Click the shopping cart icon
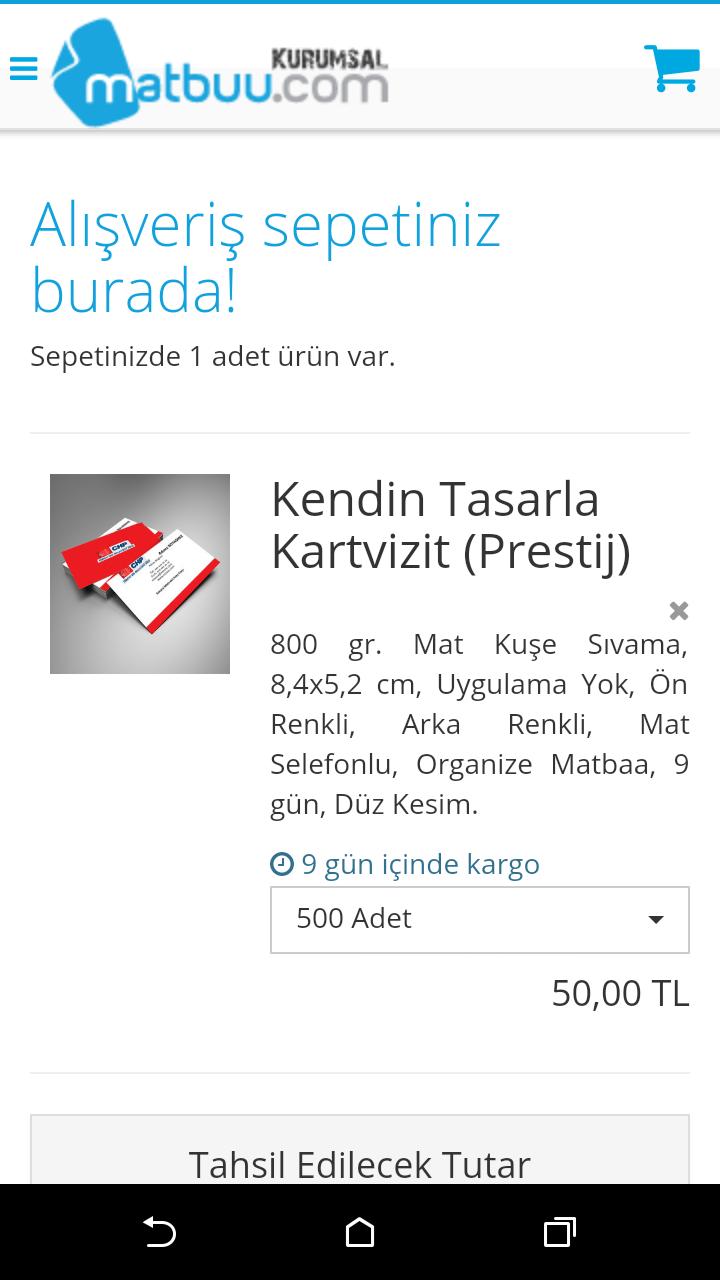 (673, 68)
